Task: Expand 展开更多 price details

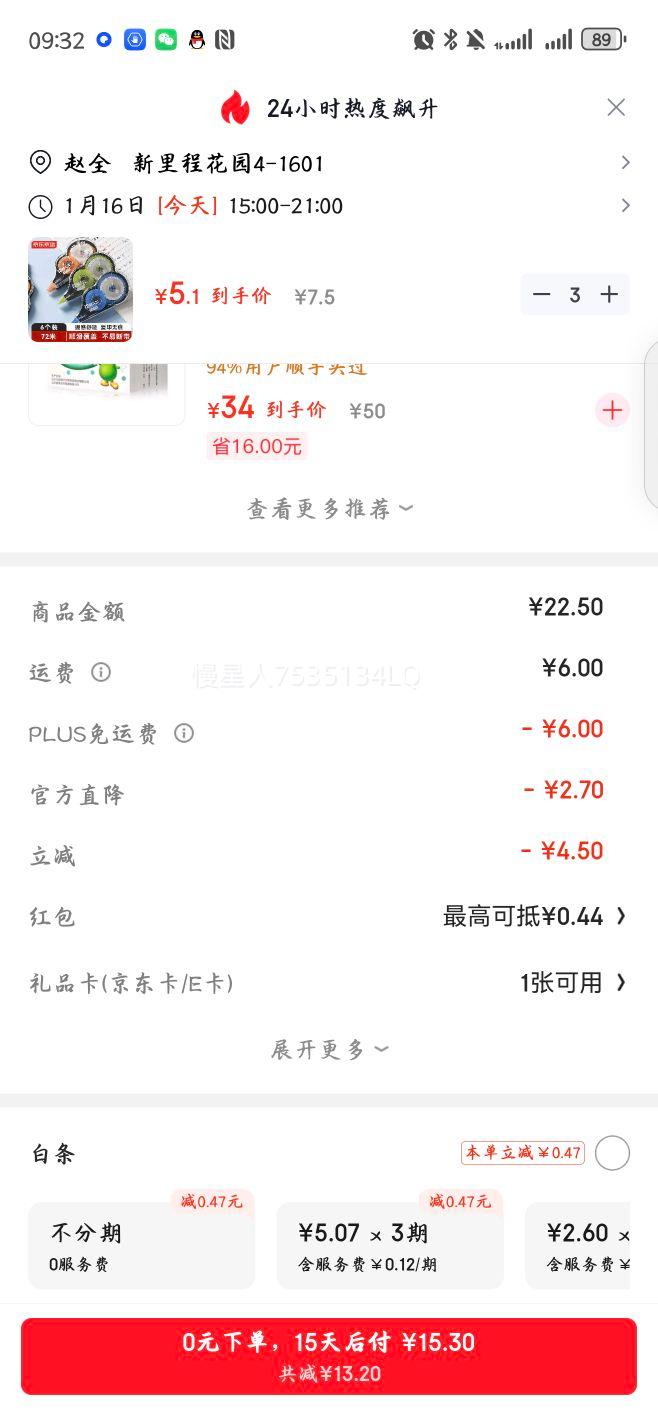Action: 329,1050
